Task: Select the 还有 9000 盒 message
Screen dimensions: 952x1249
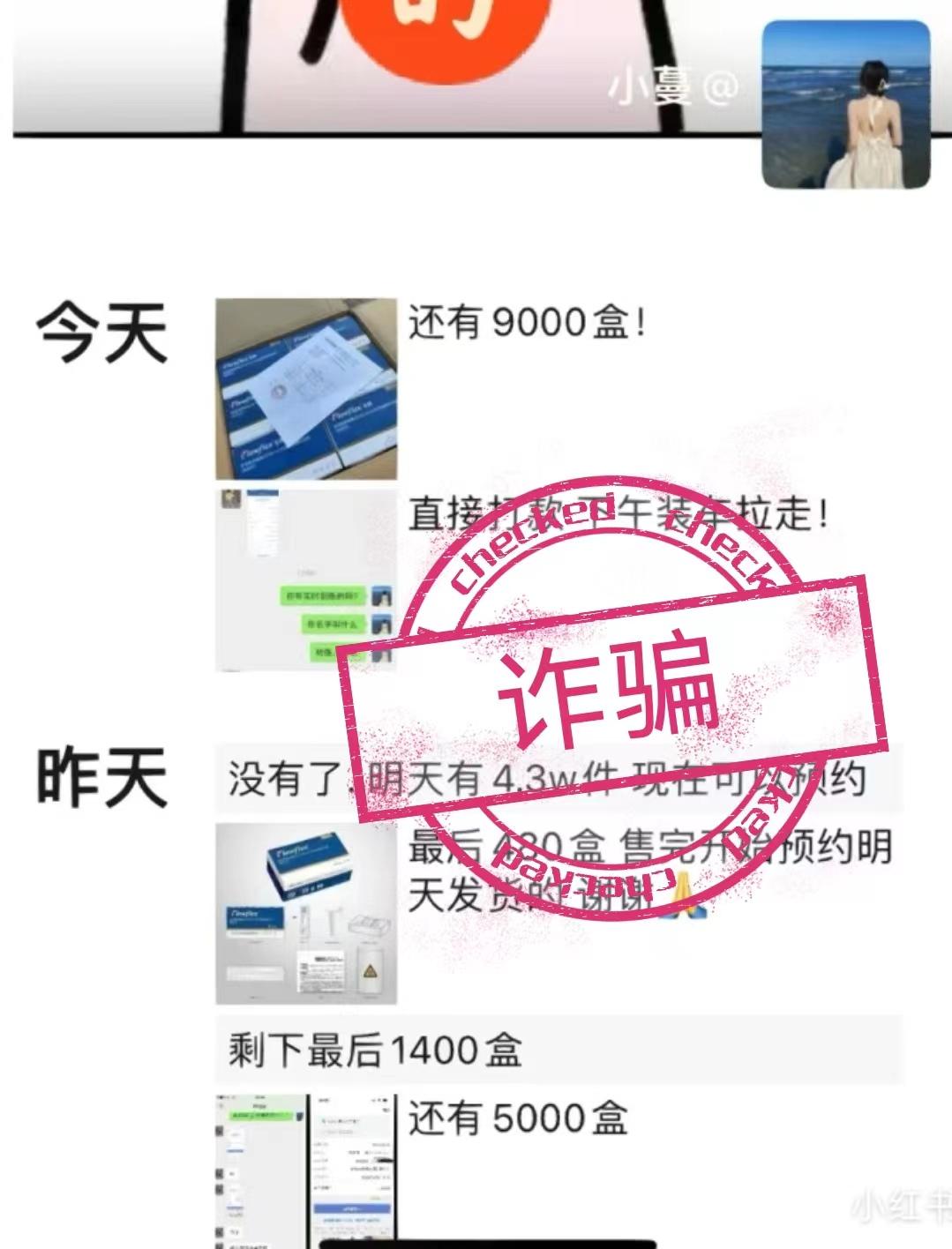Action: 529,322
